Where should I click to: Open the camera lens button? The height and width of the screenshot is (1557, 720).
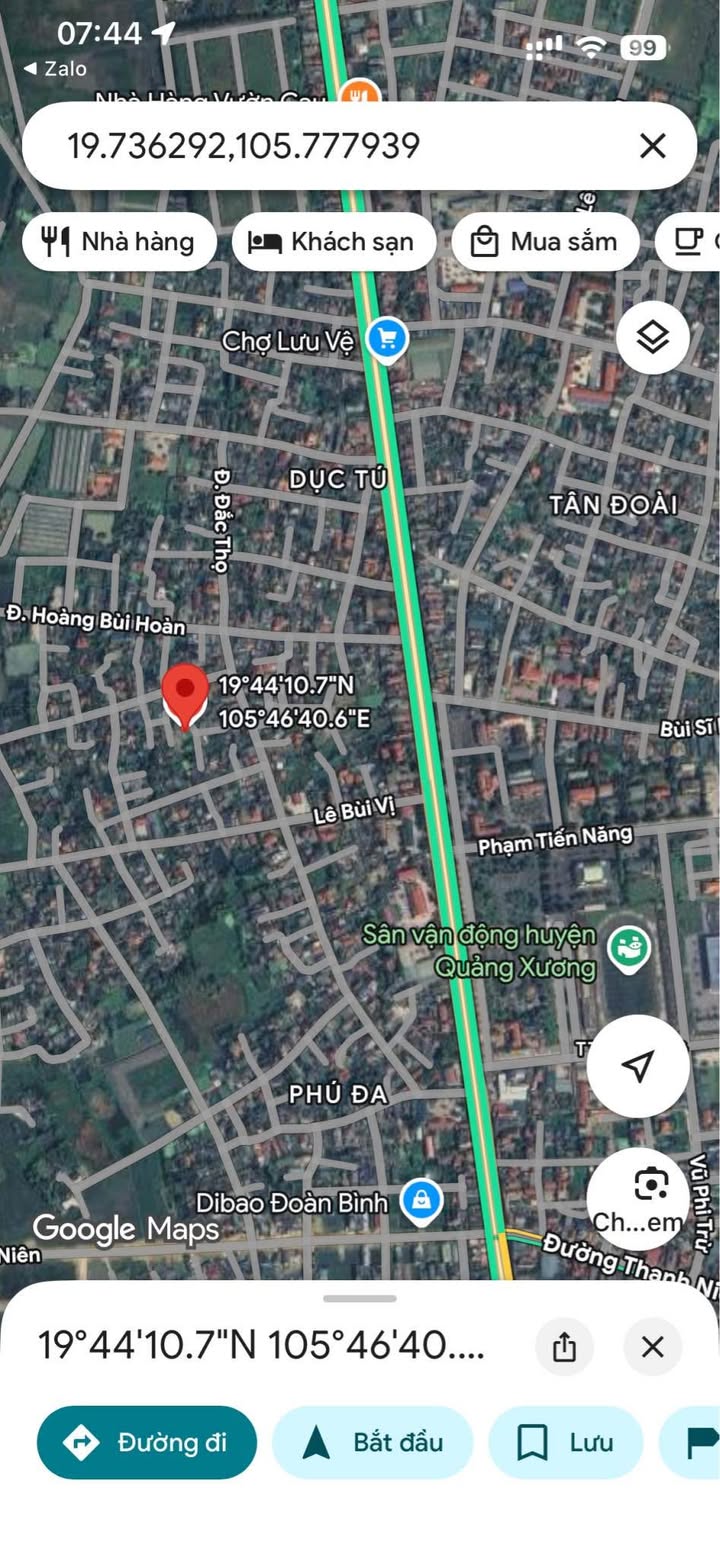click(x=649, y=1186)
